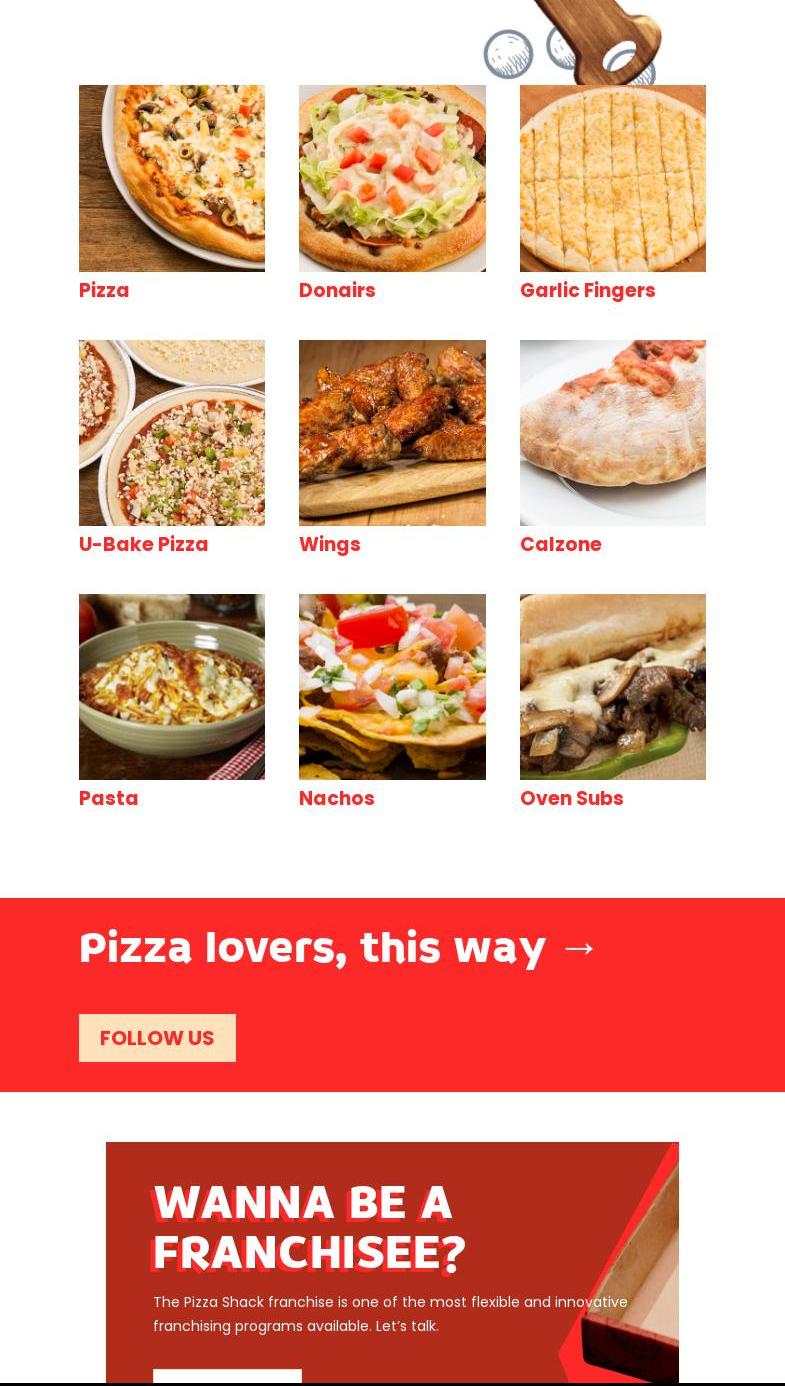Open the Nachos menu link
Viewport: 785px width, 1386px height.
pyautogui.click(x=337, y=798)
